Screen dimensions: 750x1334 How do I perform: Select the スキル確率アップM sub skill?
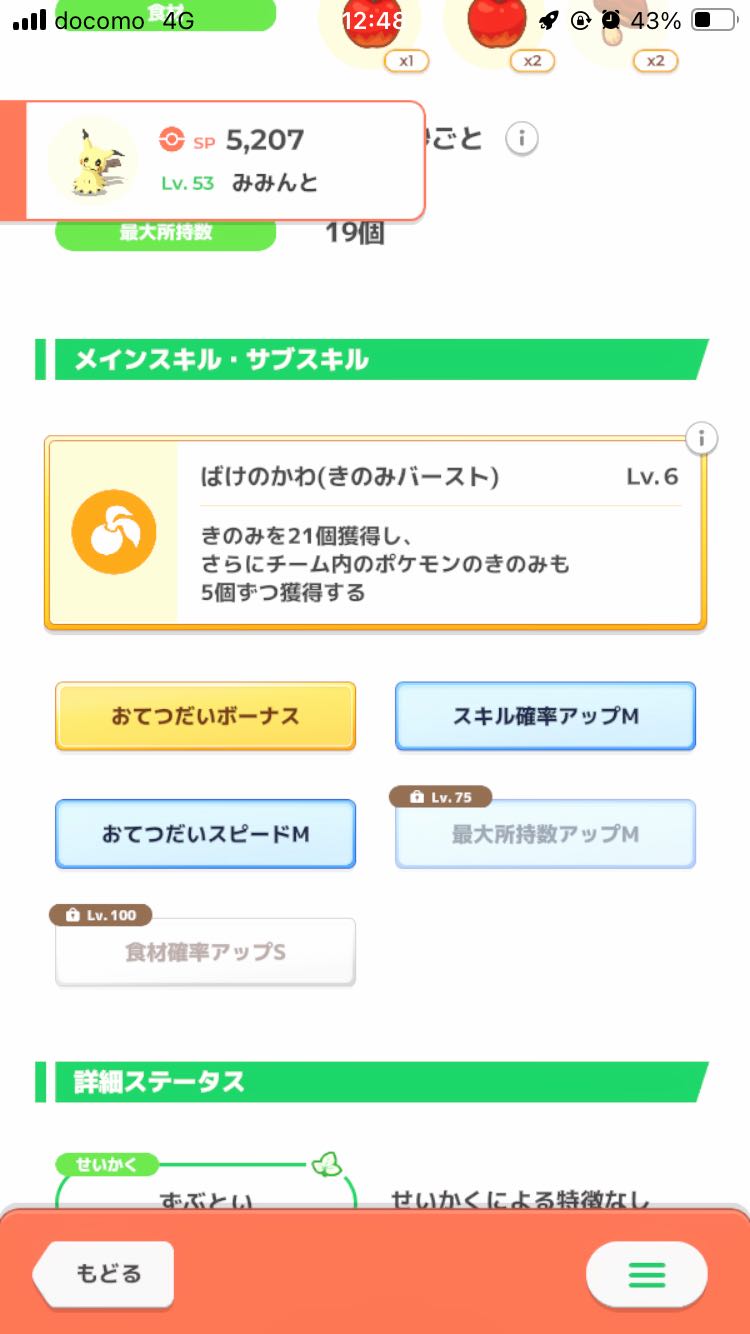coord(545,716)
